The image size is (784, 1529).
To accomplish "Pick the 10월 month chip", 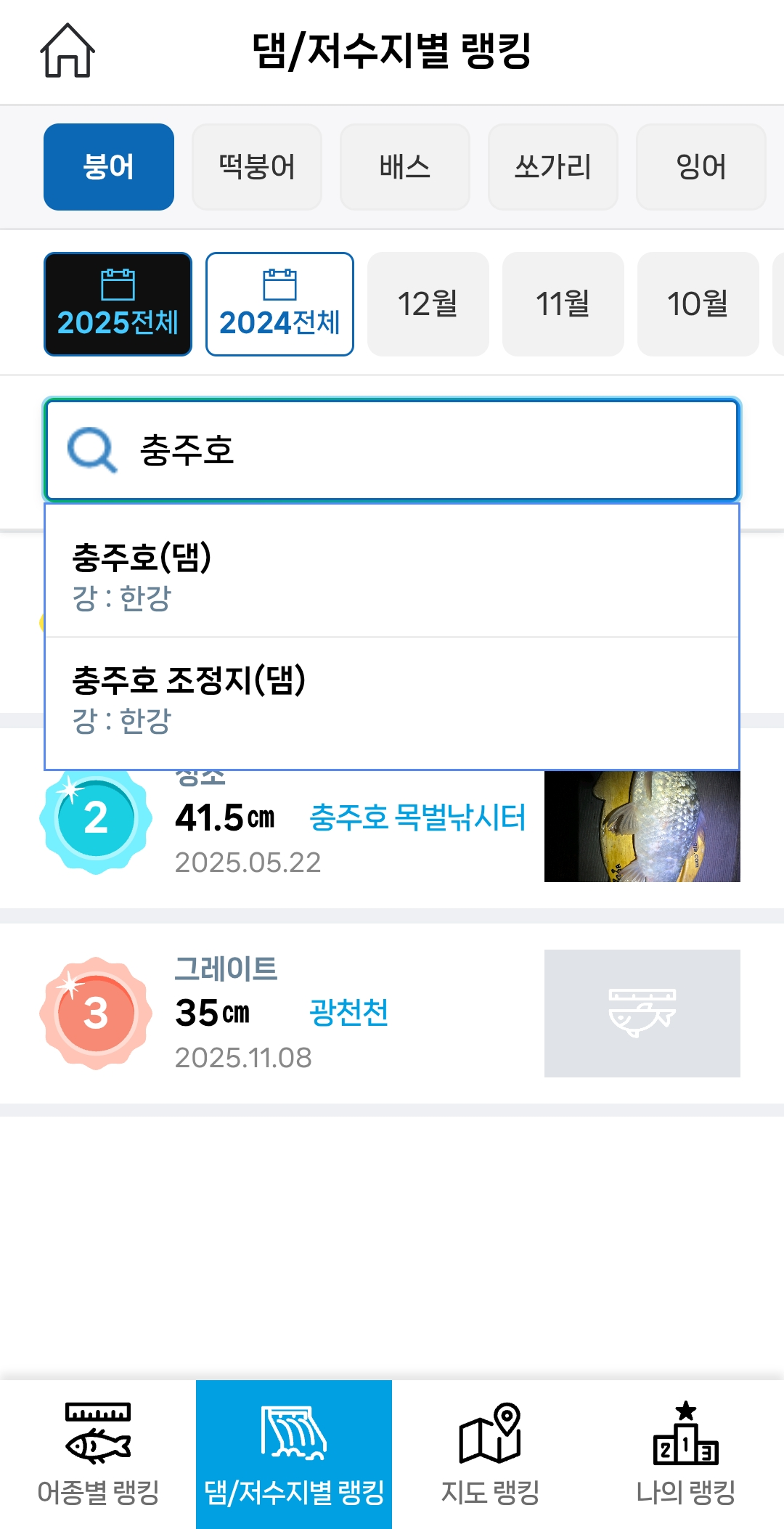I will [x=698, y=304].
